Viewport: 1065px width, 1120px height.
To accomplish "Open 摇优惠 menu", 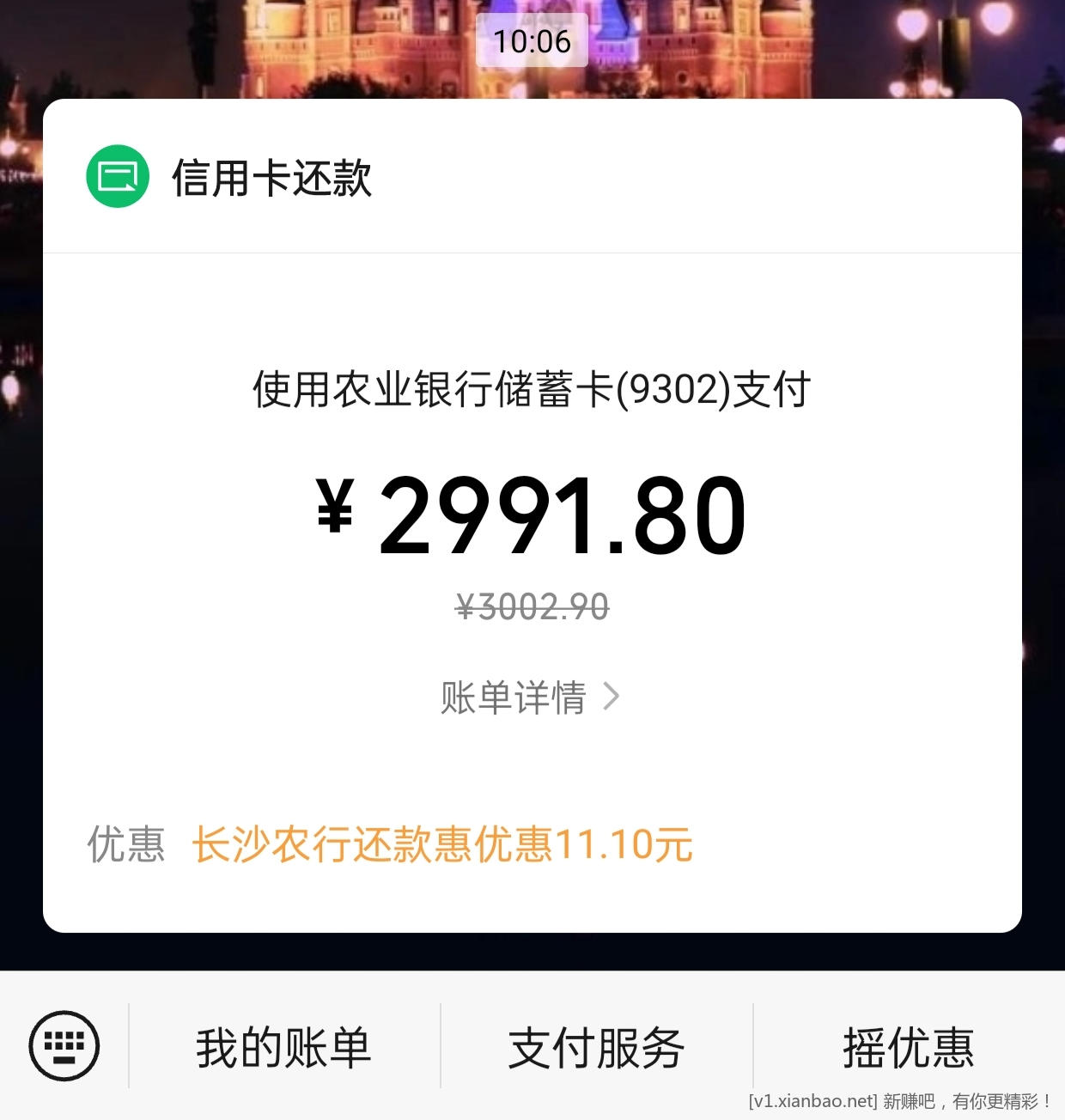I will tap(908, 1047).
